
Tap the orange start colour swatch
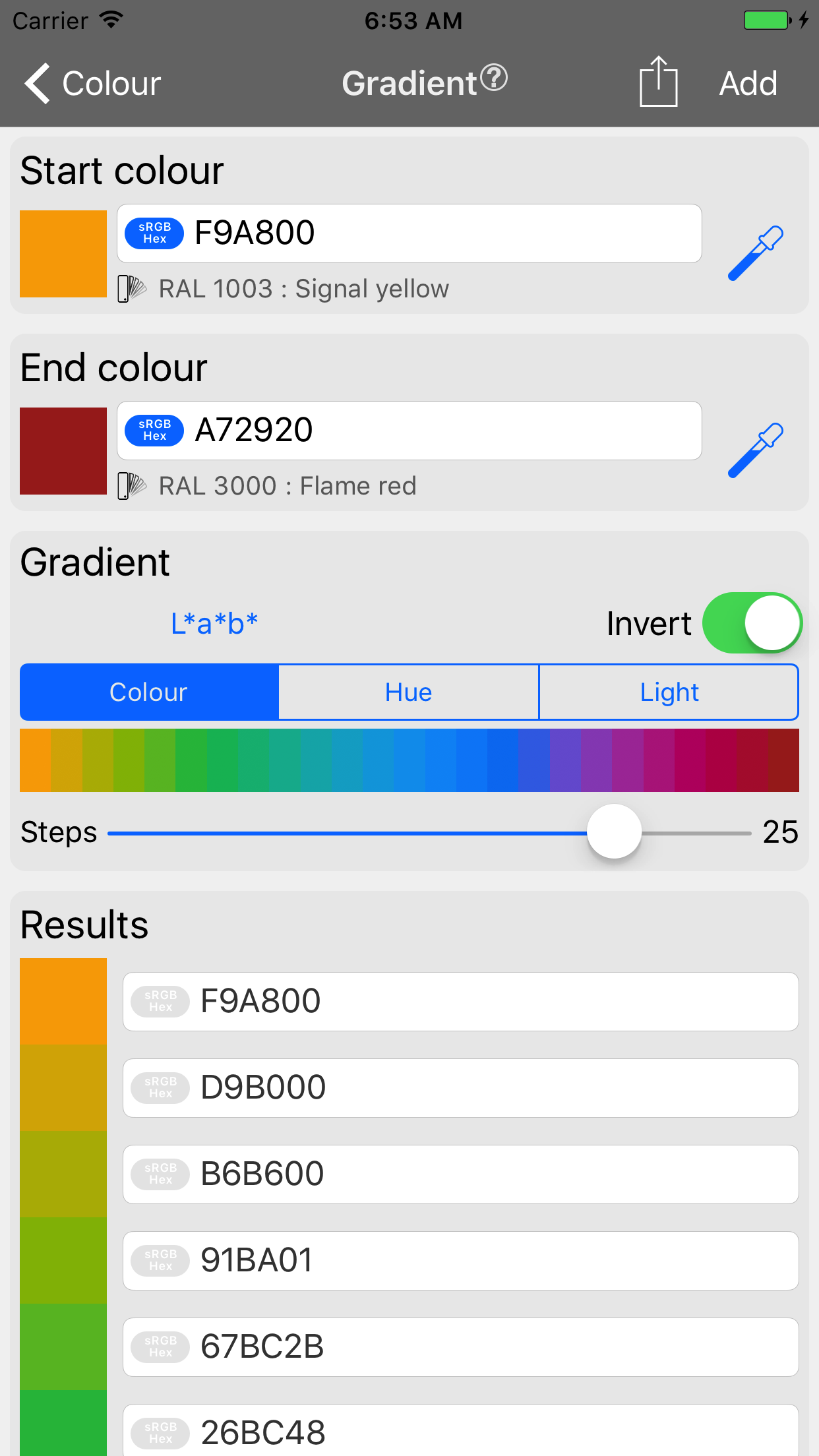point(63,254)
